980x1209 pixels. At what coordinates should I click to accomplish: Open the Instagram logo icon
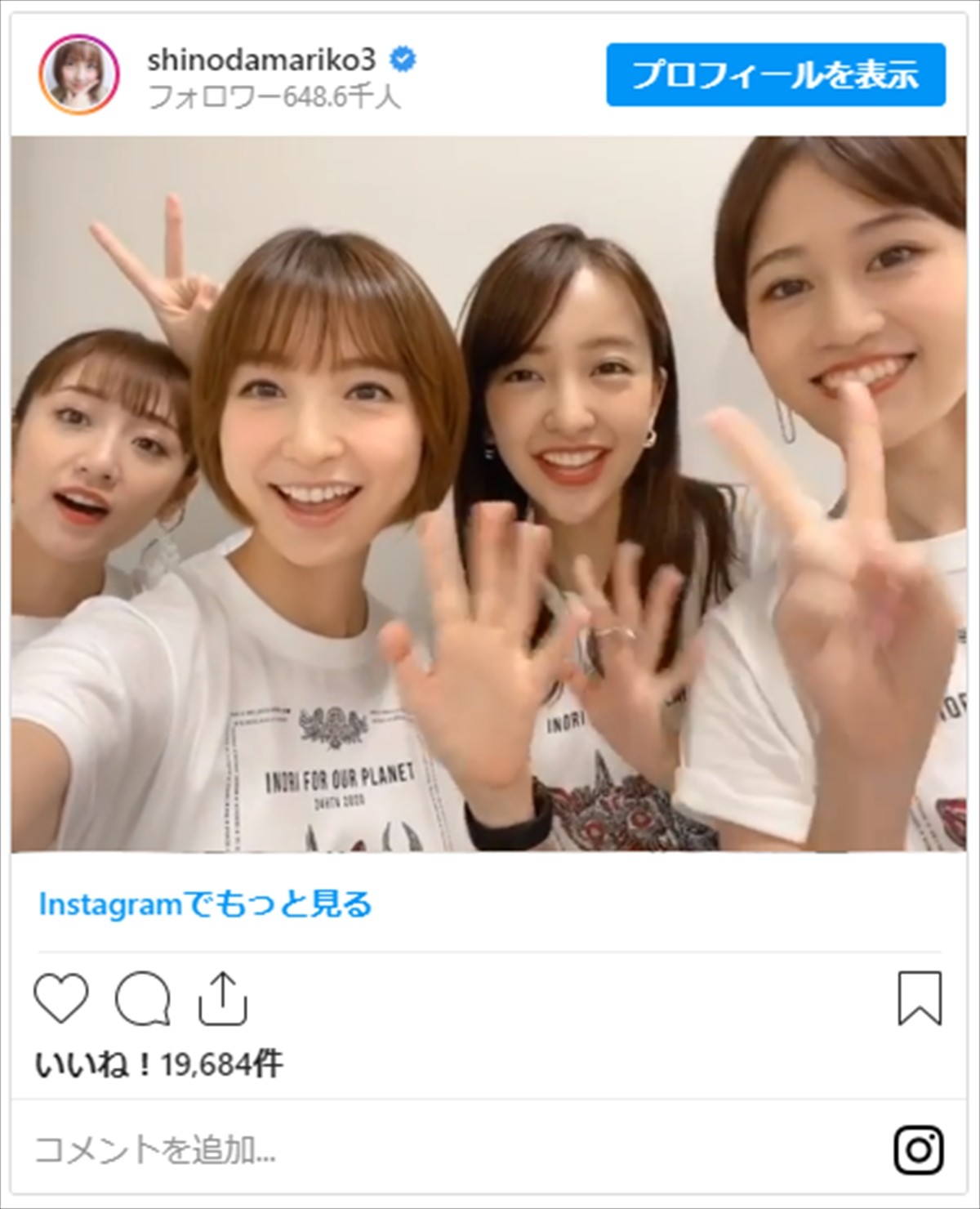919,1149
